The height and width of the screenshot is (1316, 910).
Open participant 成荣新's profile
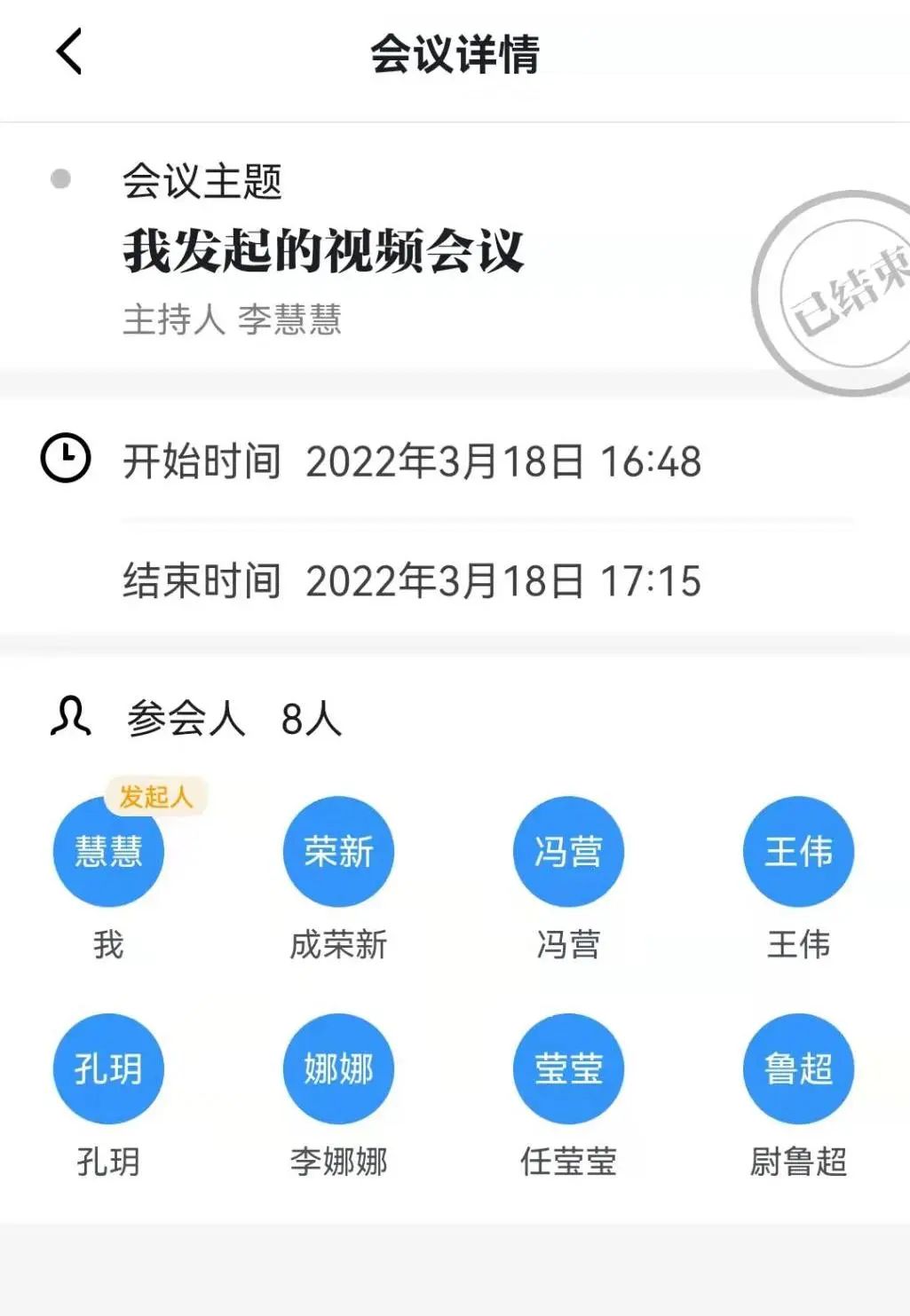(x=338, y=852)
